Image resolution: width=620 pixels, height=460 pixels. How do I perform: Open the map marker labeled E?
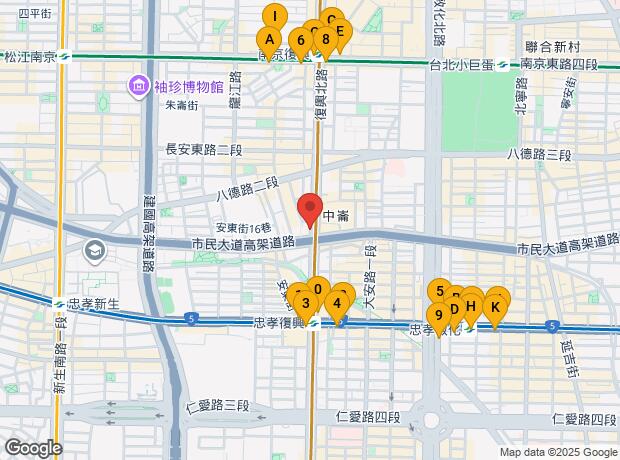342,31
